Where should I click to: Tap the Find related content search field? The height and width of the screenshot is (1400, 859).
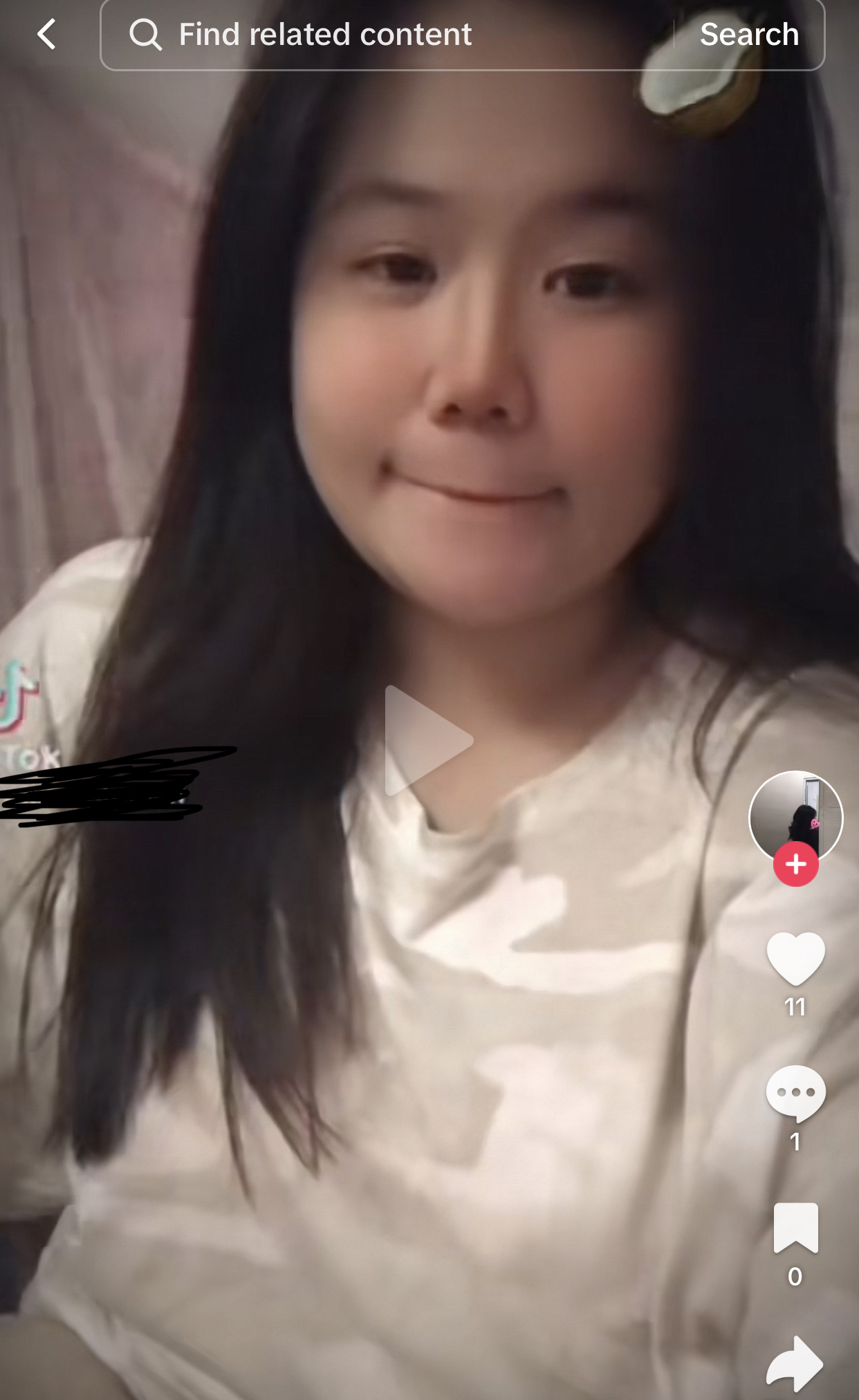(387, 35)
